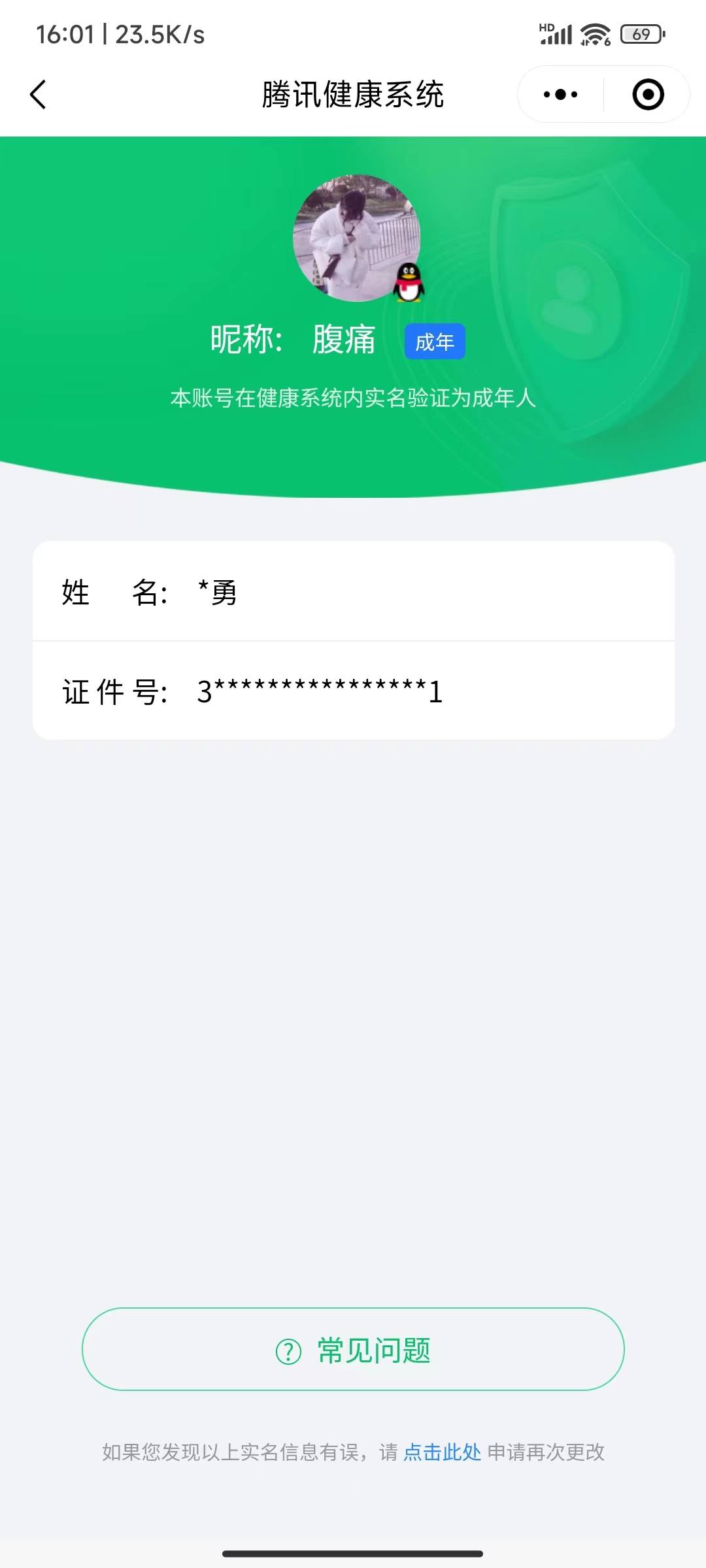706x1568 pixels.
Task: Tap the circular exit button top right
Action: point(647,94)
